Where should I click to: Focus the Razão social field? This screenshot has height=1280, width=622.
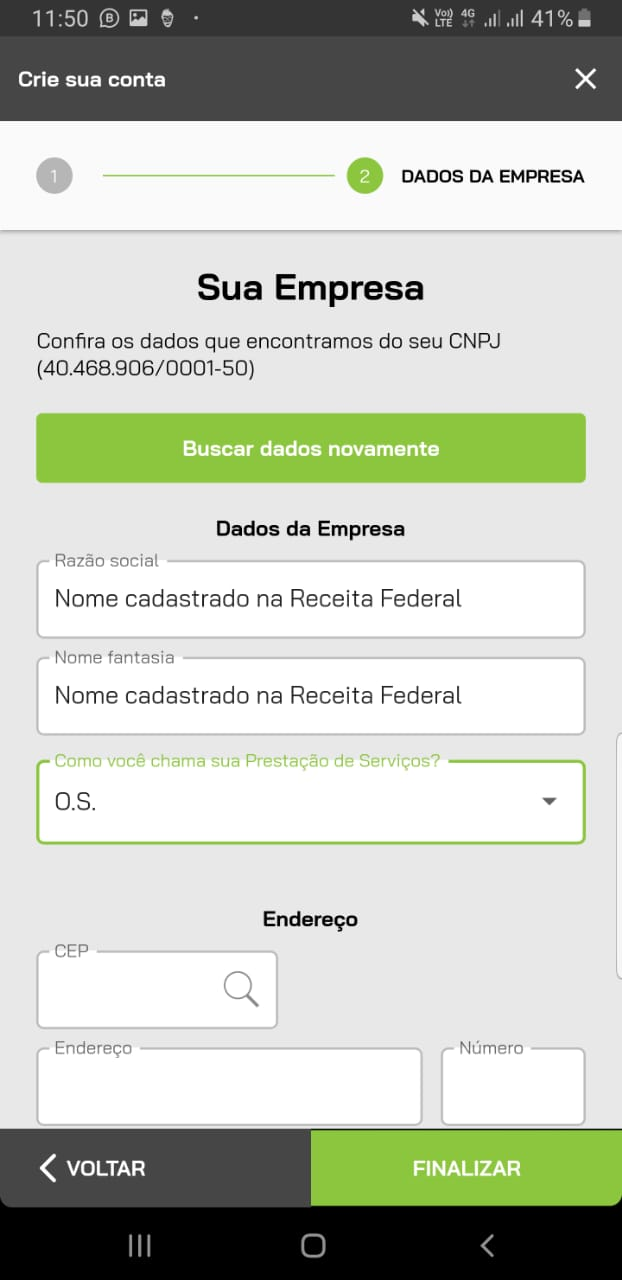(x=310, y=599)
